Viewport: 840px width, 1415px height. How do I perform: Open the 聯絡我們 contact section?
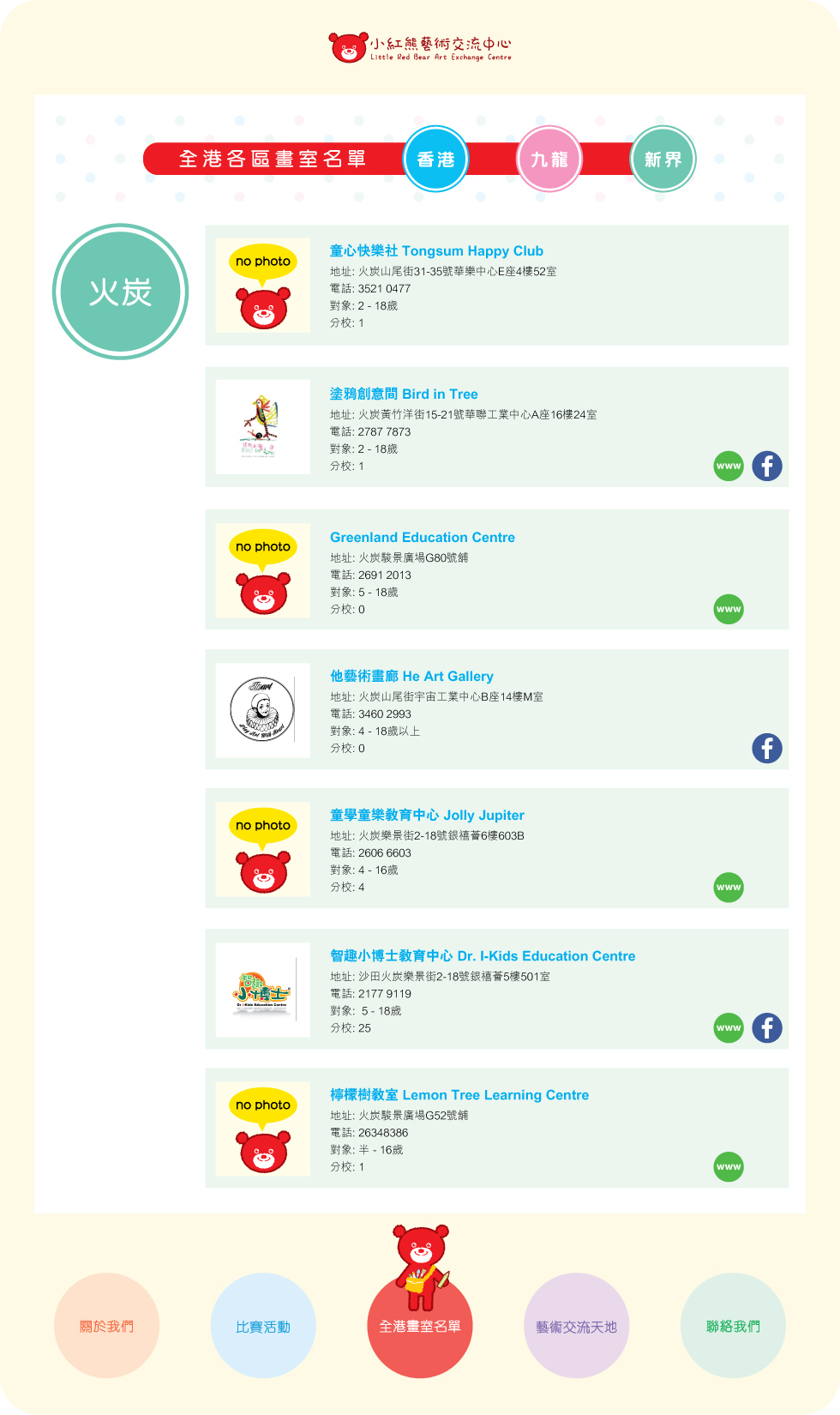click(x=733, y=1326)
